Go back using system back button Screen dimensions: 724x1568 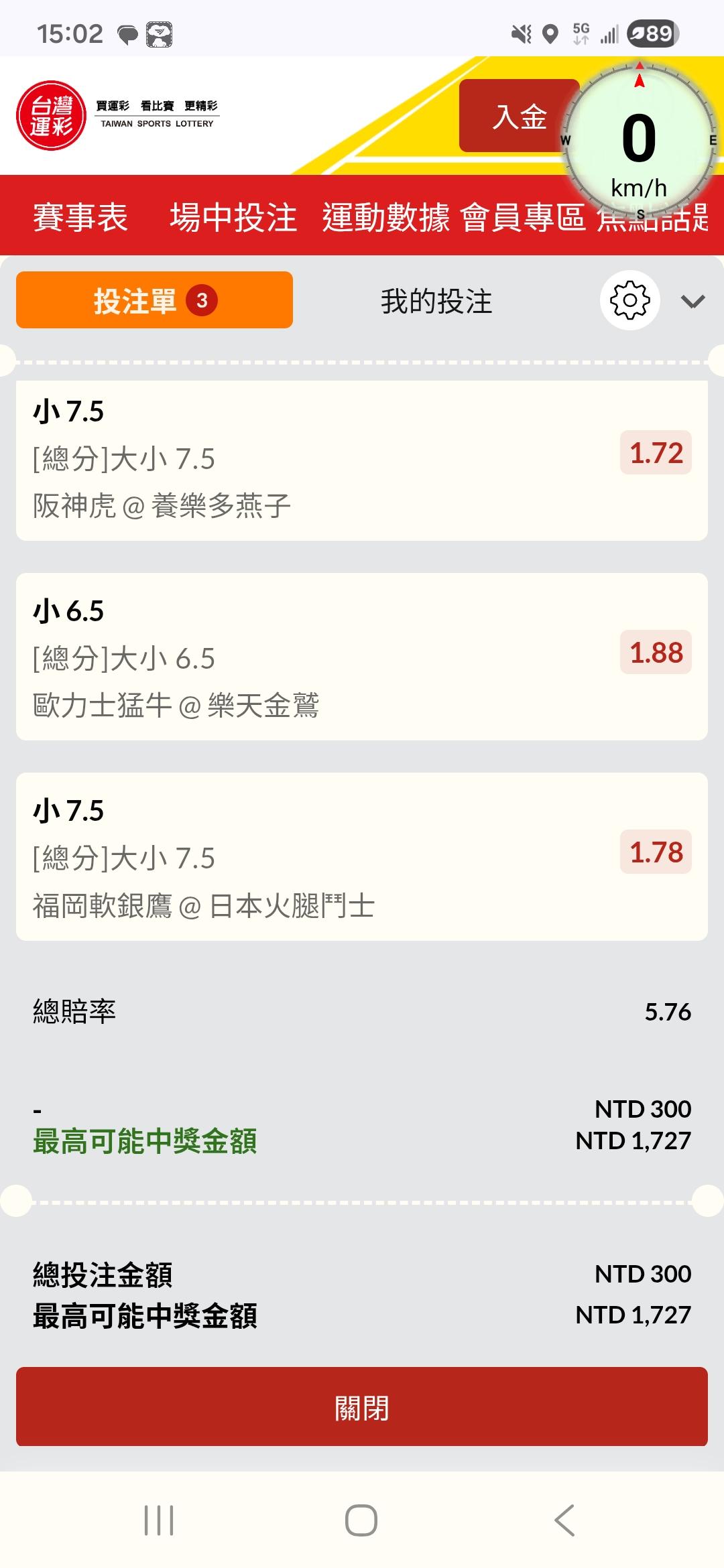(564, 1520)
